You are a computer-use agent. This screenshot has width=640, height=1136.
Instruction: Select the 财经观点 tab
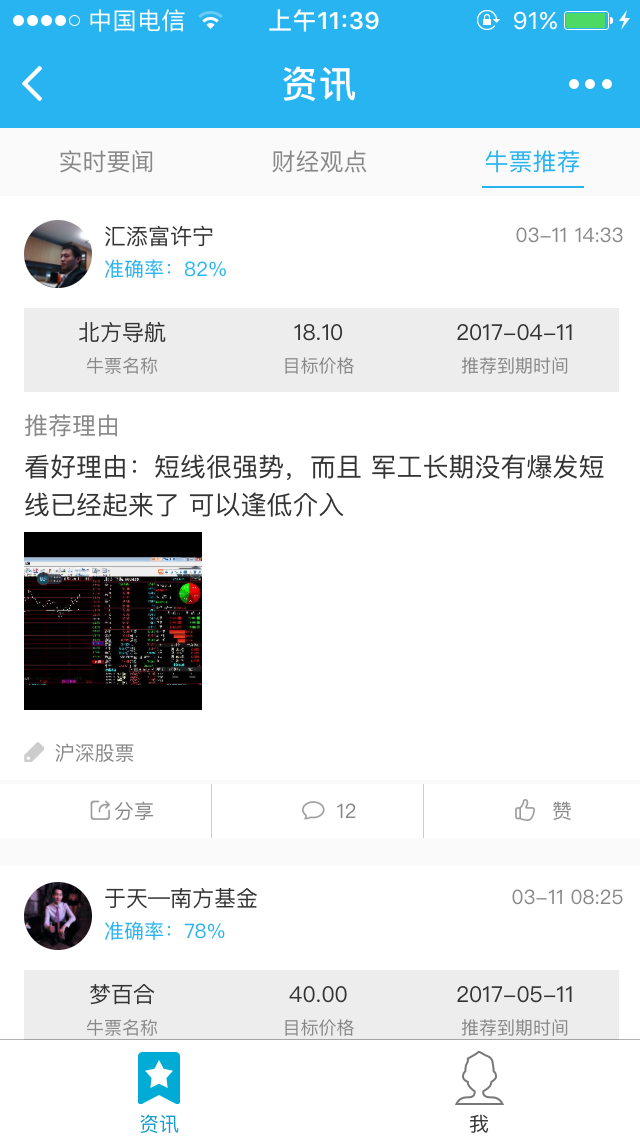pyautogui.click(x=319, y=162)
